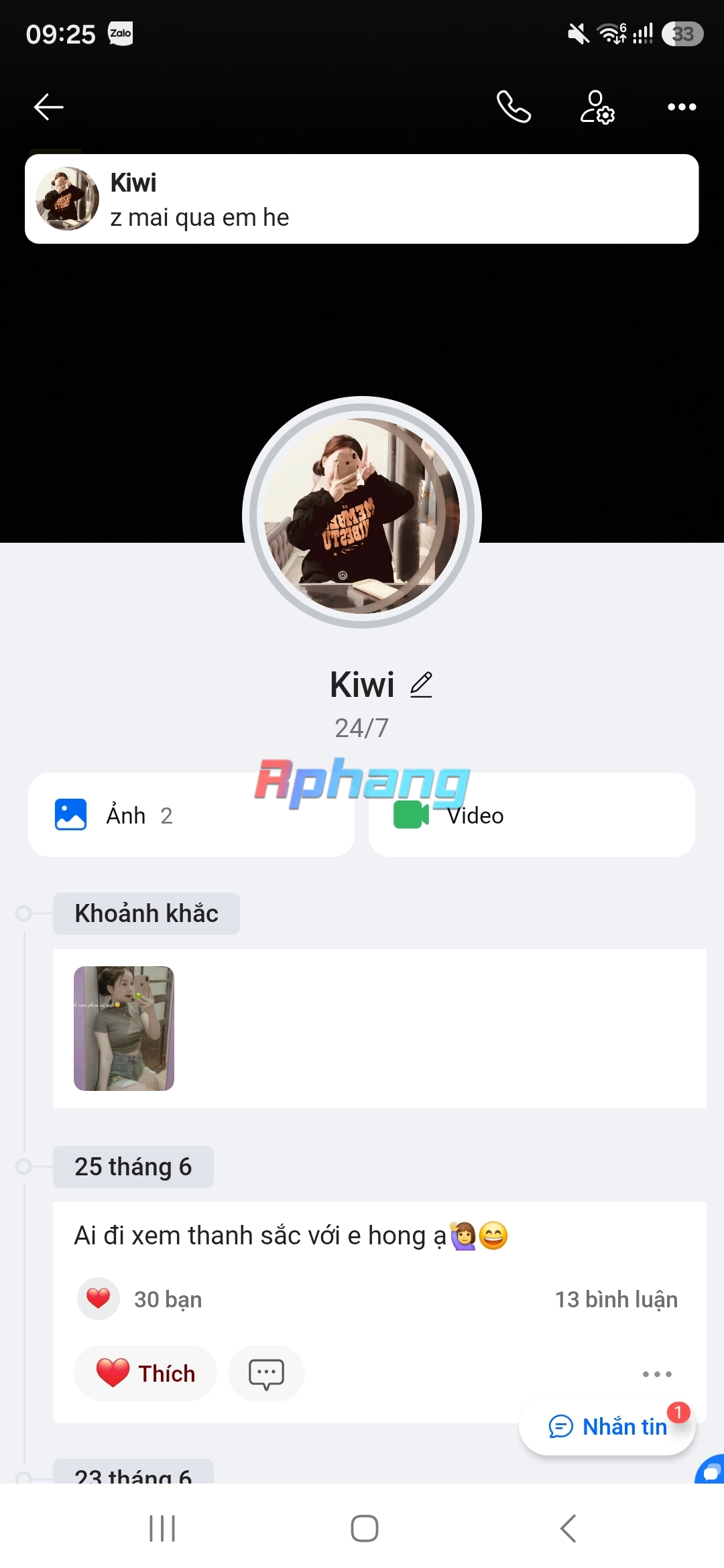Open the Video section
The image size is (724, 1568).
point(532,815)
